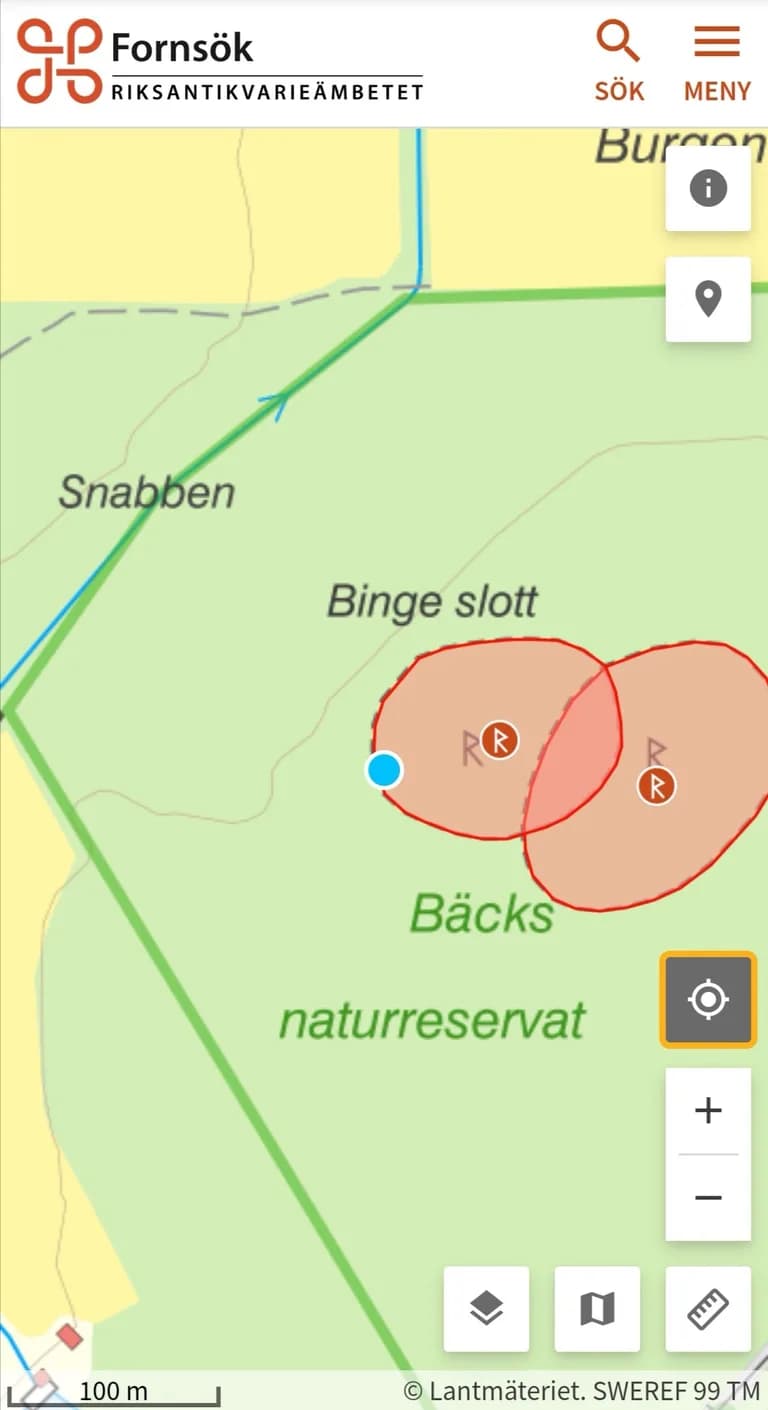
Task: Zoom in on the map
Action: (708, 1111)
